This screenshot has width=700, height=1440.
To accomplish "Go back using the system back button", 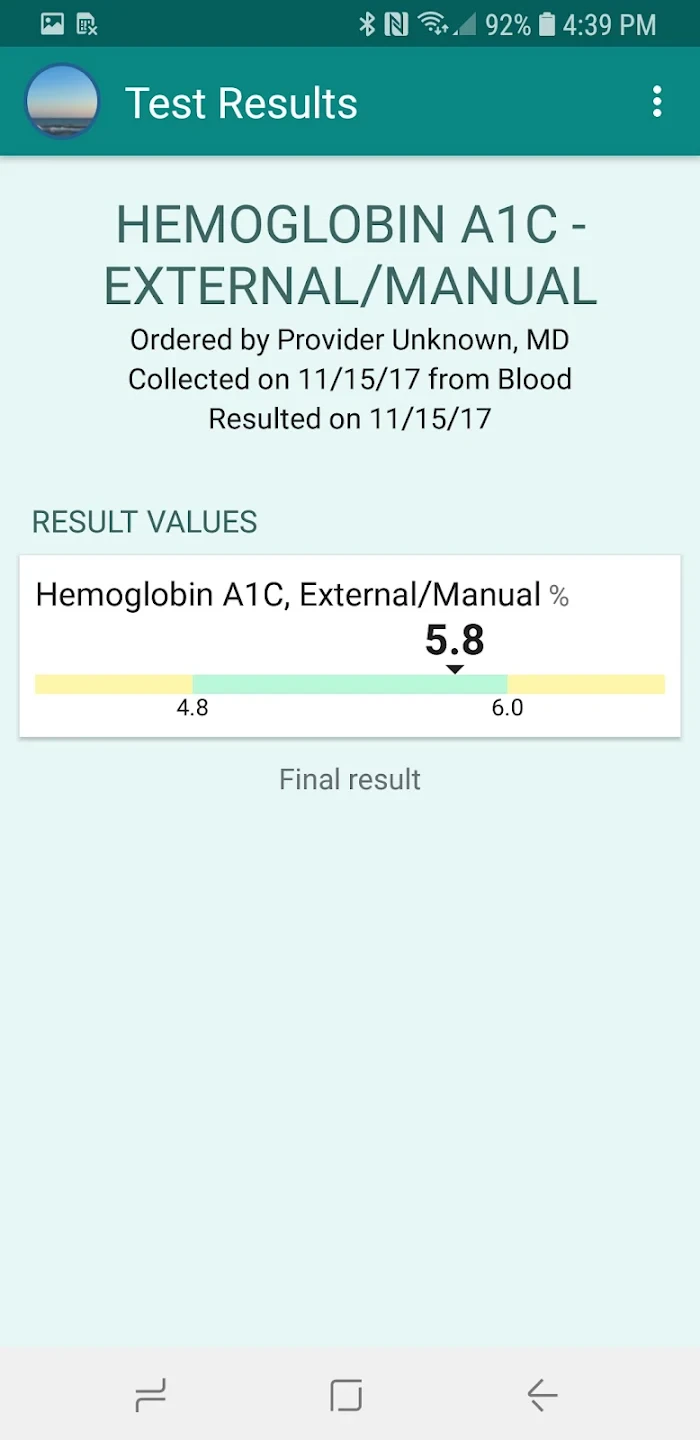I will pyautogui.click(x=541, y=1394).
